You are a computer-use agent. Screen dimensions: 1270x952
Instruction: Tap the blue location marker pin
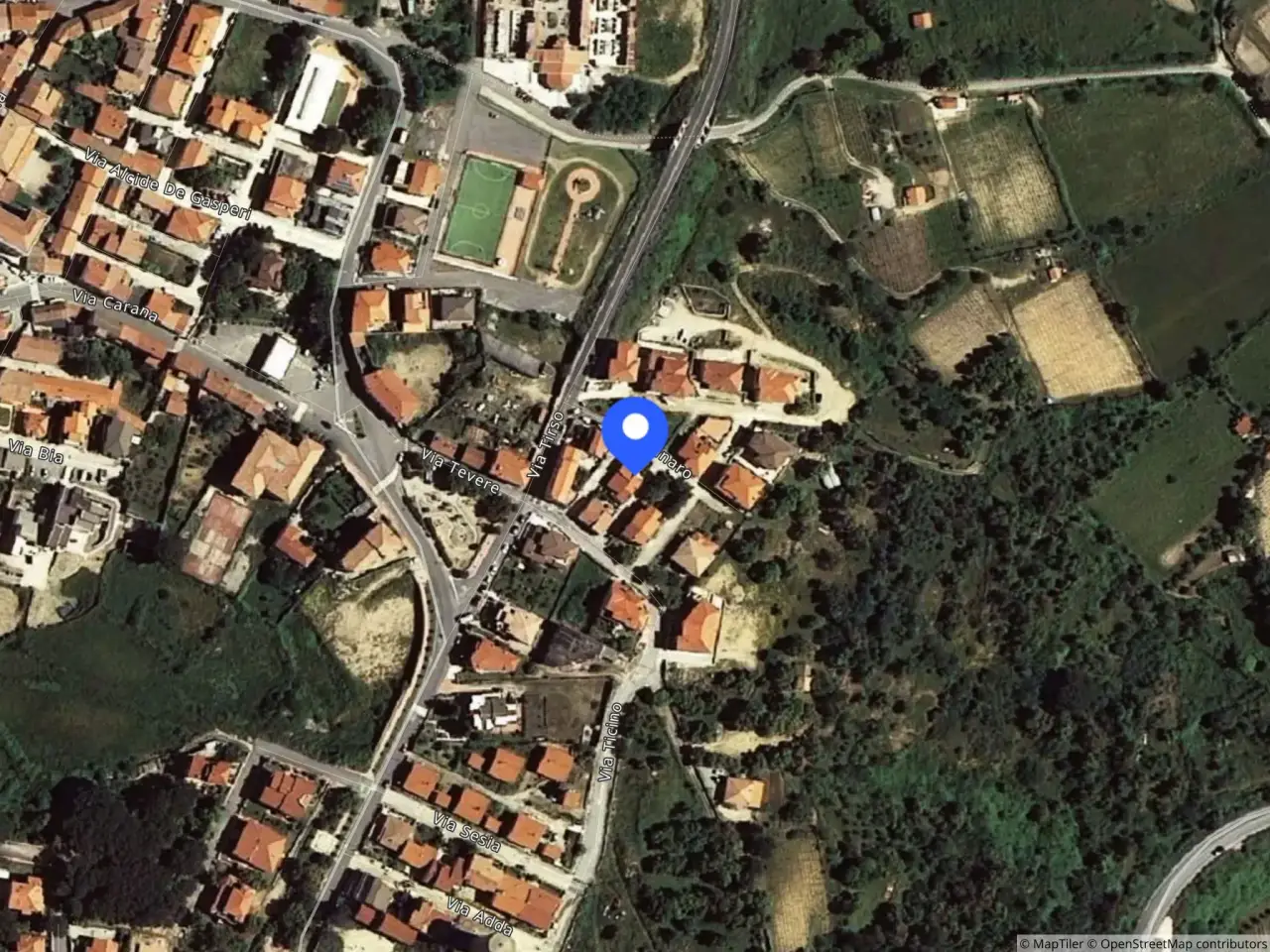[x=635, y=431]
